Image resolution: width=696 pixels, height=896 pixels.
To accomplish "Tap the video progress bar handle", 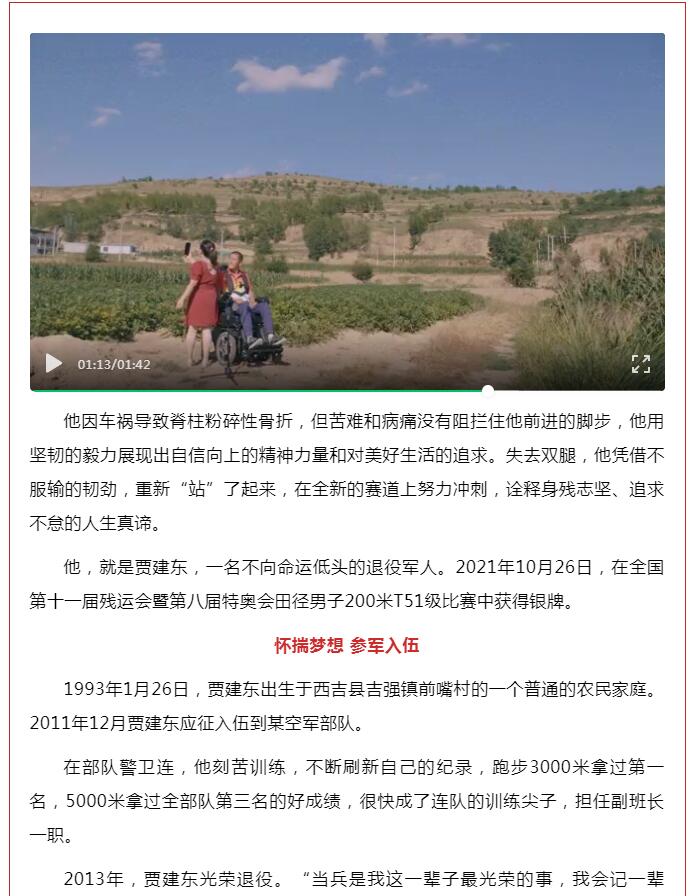I will (488, 390).
